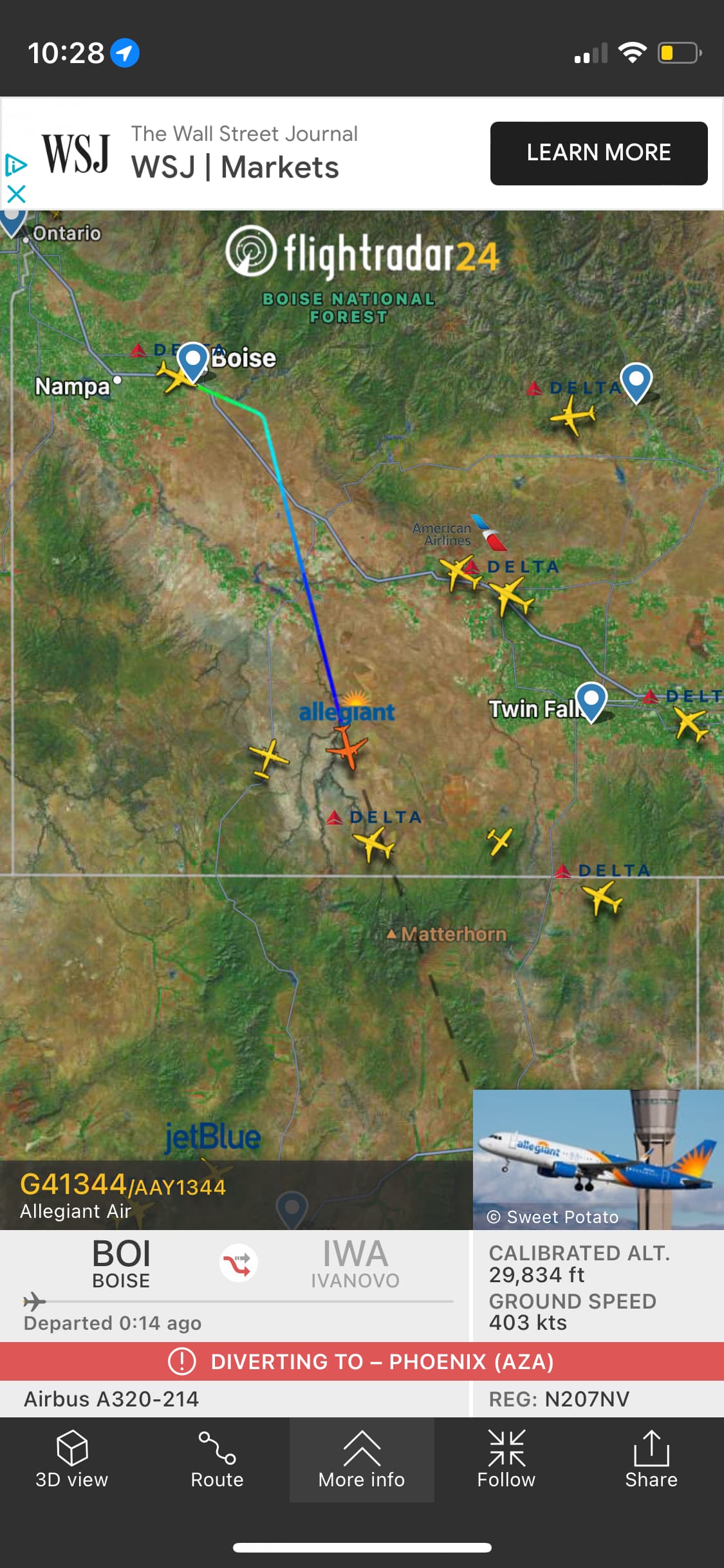The image size is (724, 1568).
Task: Expand More info about flight G41344
Action: [362, 1460]
